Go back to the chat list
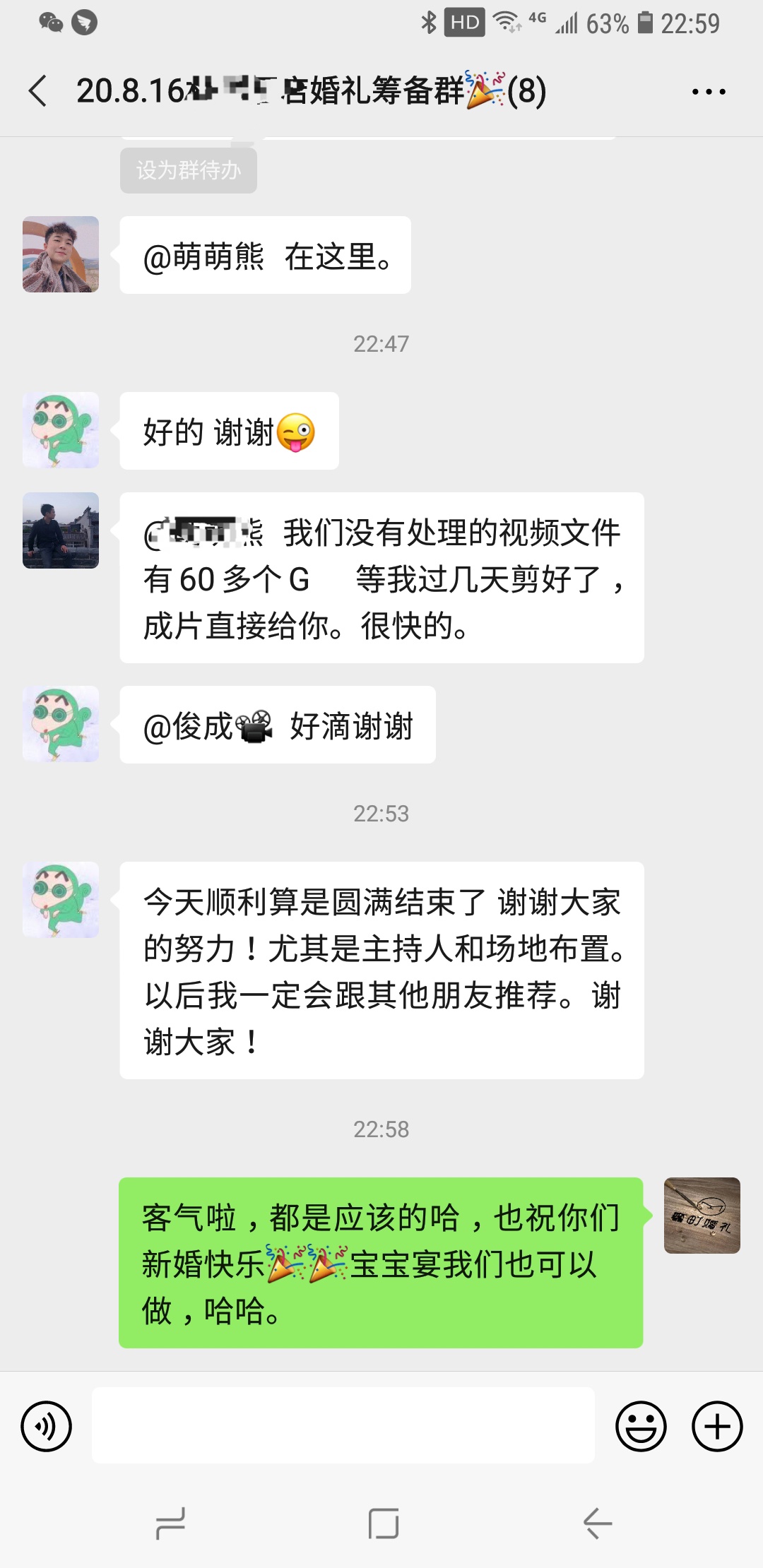 38,91
